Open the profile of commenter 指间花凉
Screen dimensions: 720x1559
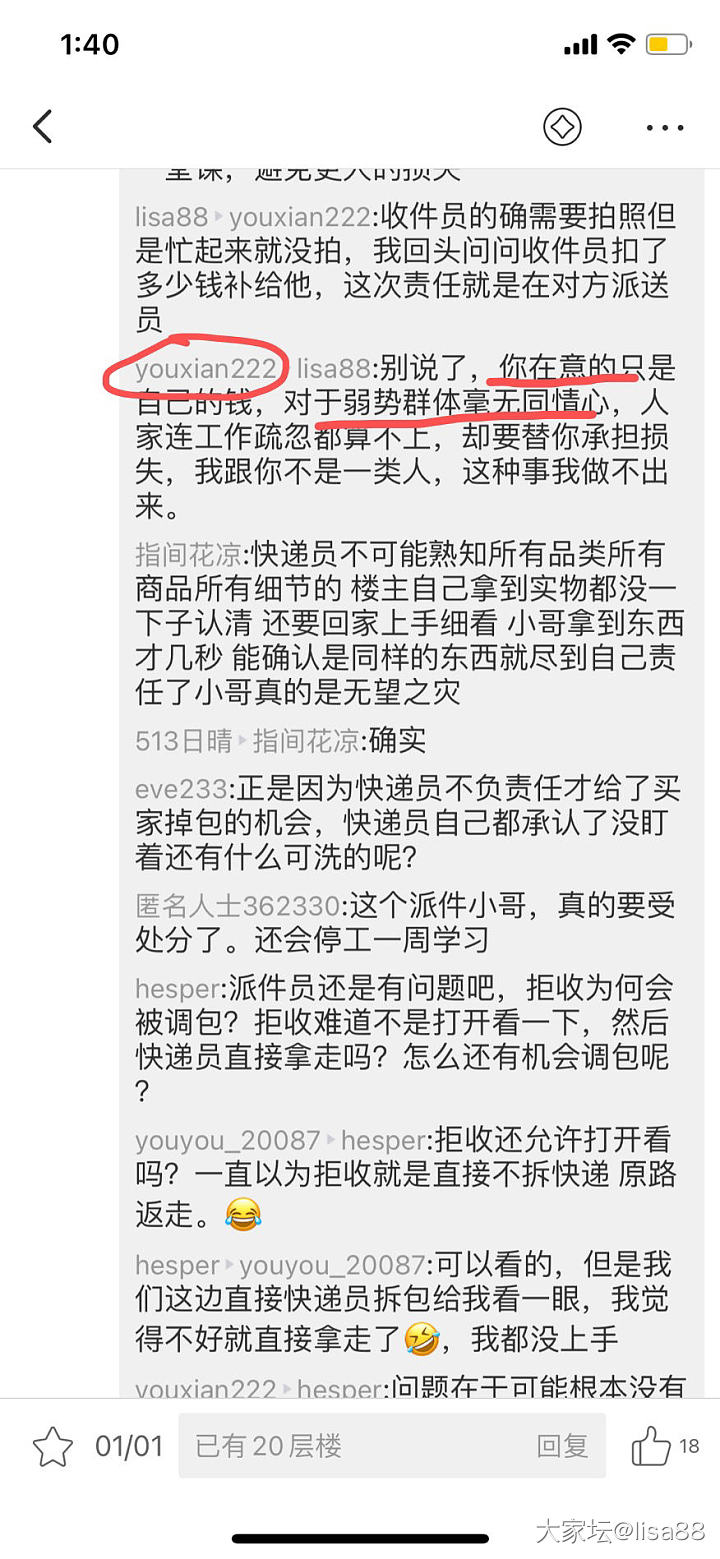point(190,554)
